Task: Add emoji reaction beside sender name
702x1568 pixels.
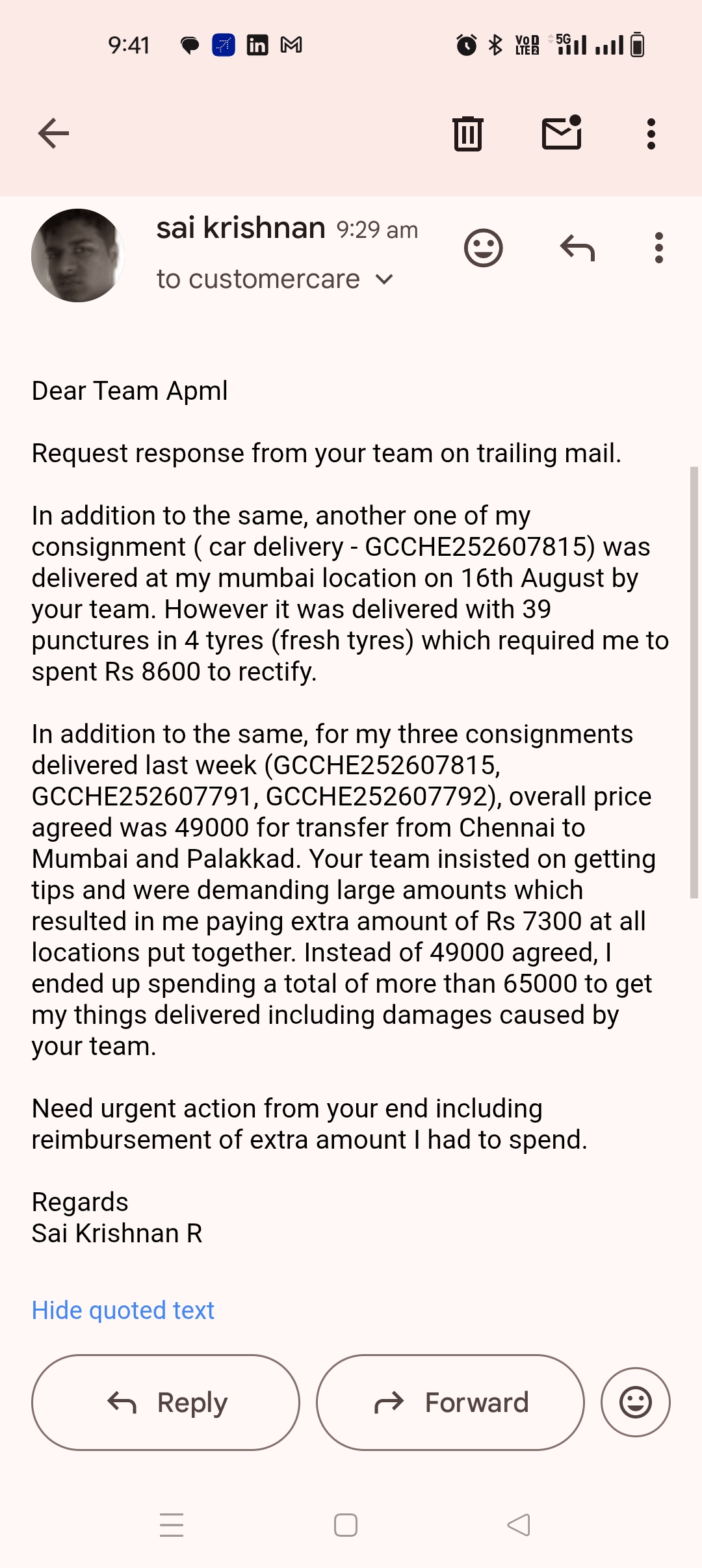Action: [x=484, y=248]
